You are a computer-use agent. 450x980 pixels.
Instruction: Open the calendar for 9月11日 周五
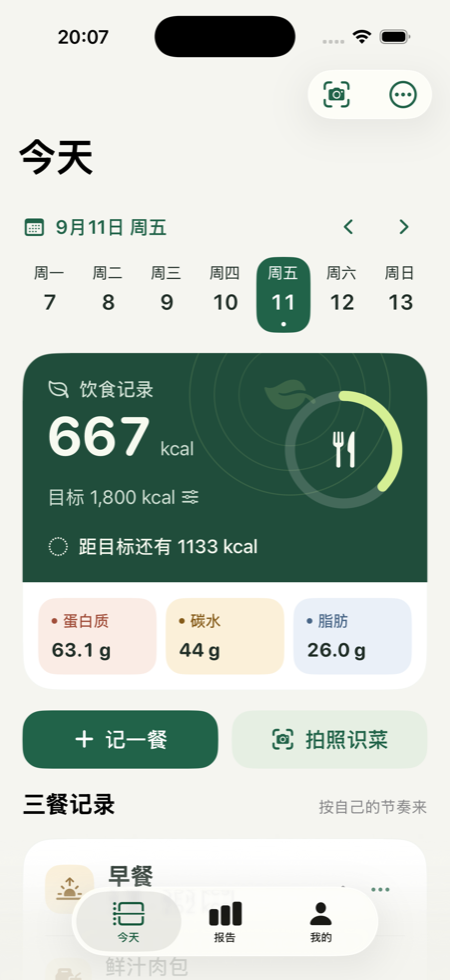[x=96, y=227]
